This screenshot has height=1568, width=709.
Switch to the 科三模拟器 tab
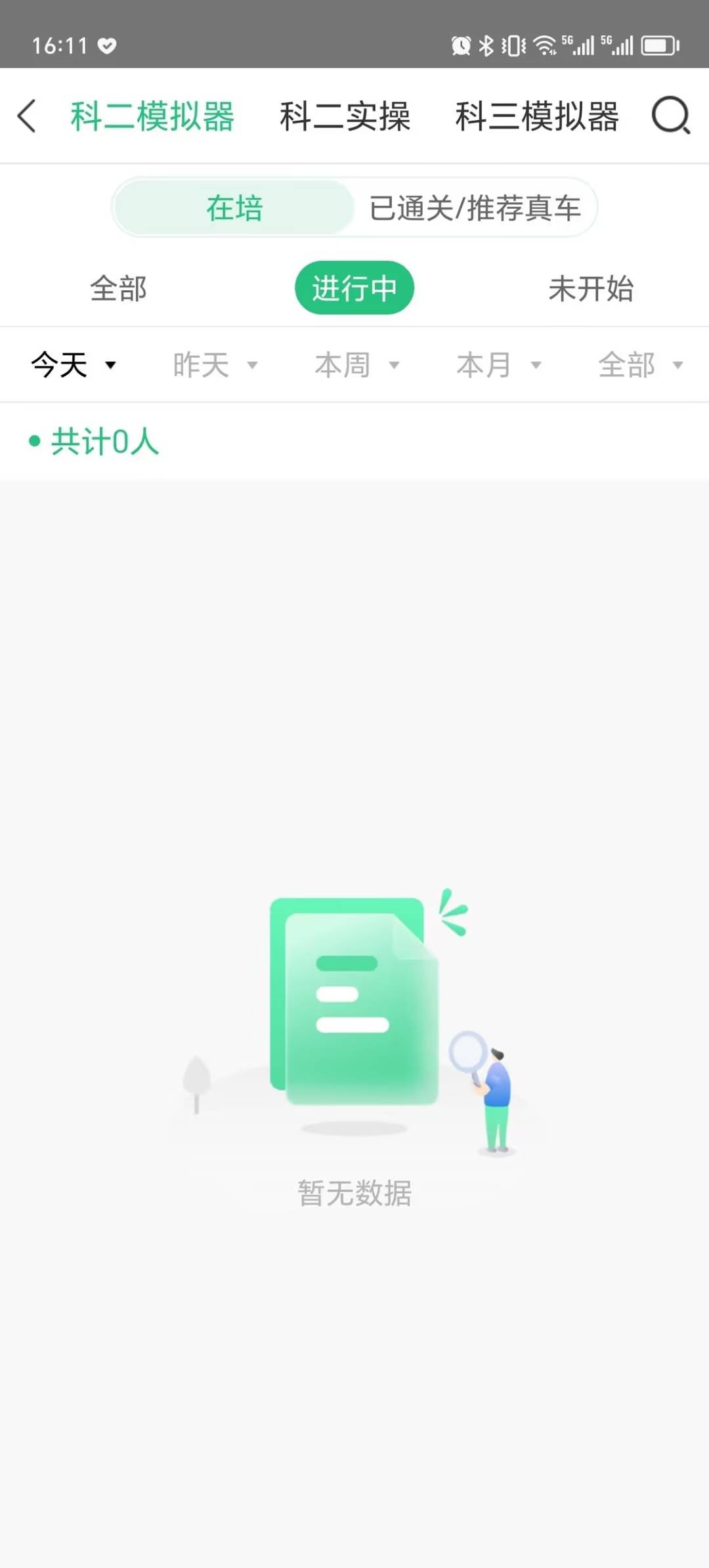[x=537, y=116]
